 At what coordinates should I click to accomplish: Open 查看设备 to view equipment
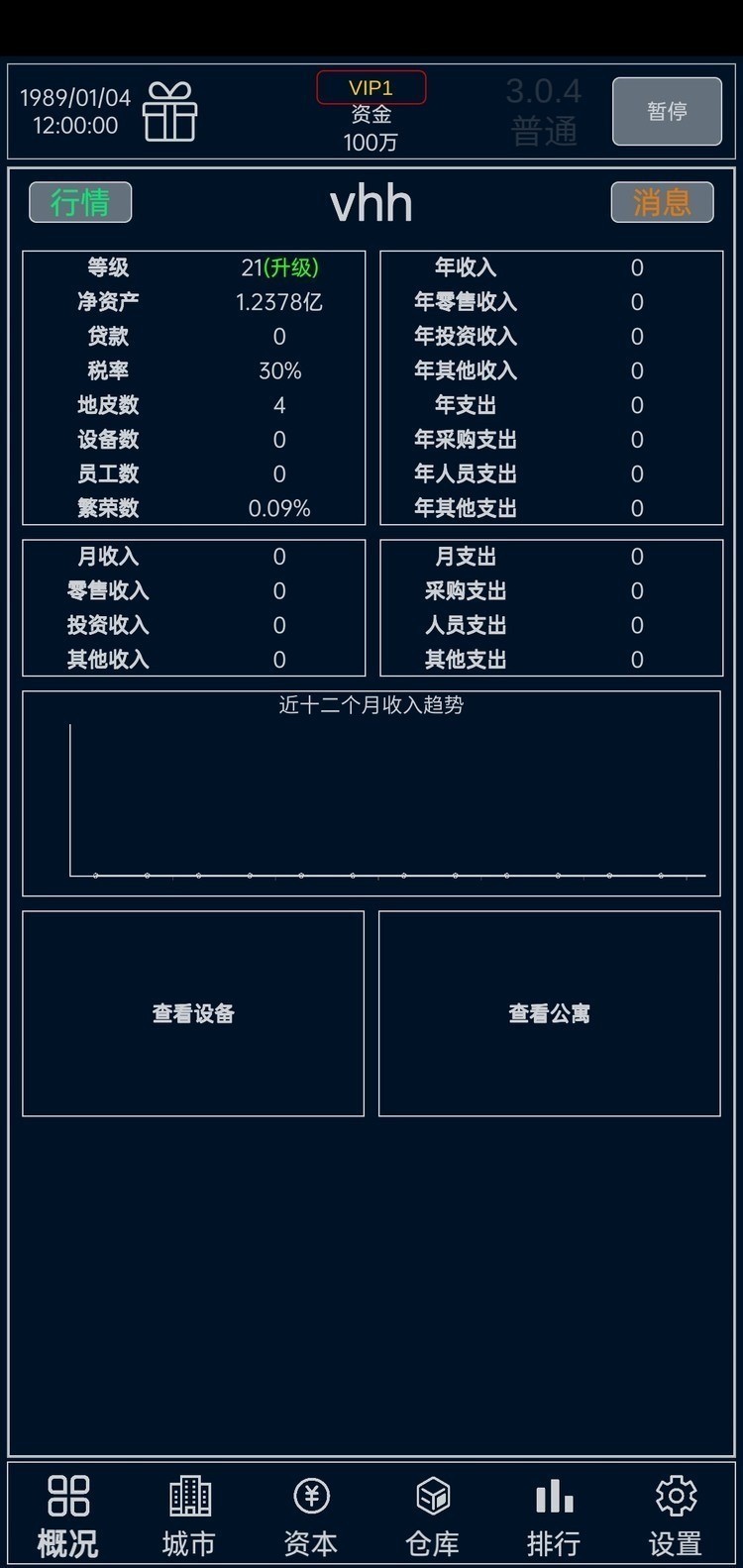193,1013
